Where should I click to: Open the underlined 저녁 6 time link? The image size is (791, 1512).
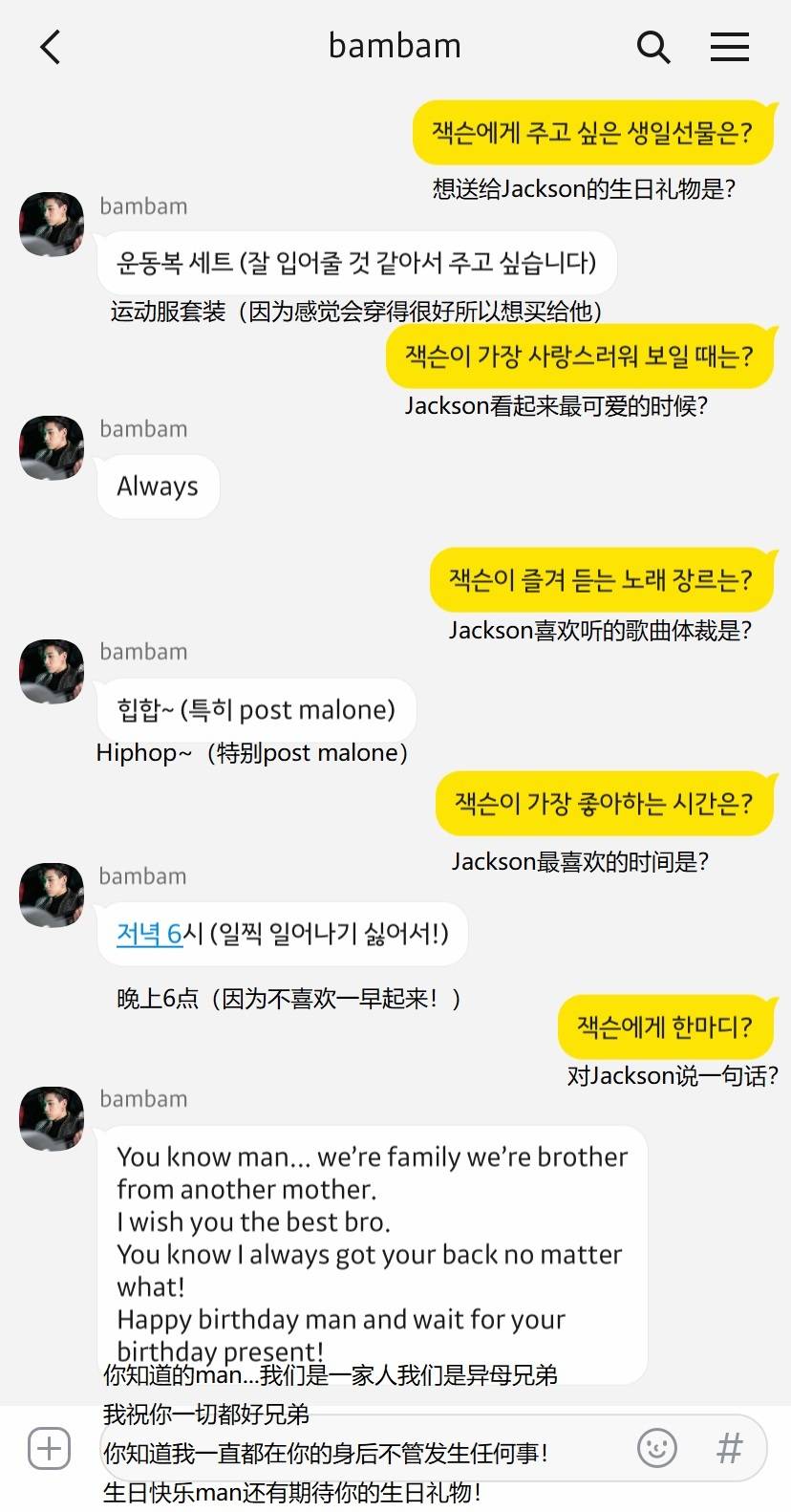coord(149,934)
